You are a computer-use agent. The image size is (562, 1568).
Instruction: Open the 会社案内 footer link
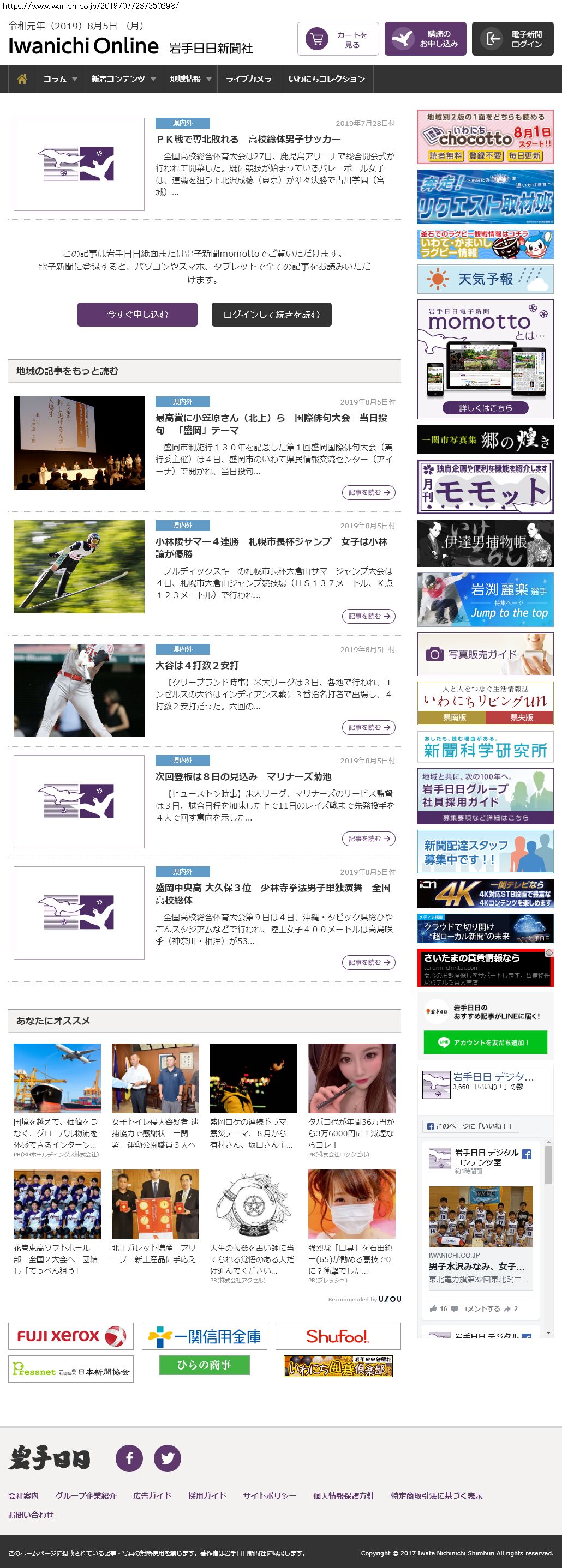pos(23,1495)
